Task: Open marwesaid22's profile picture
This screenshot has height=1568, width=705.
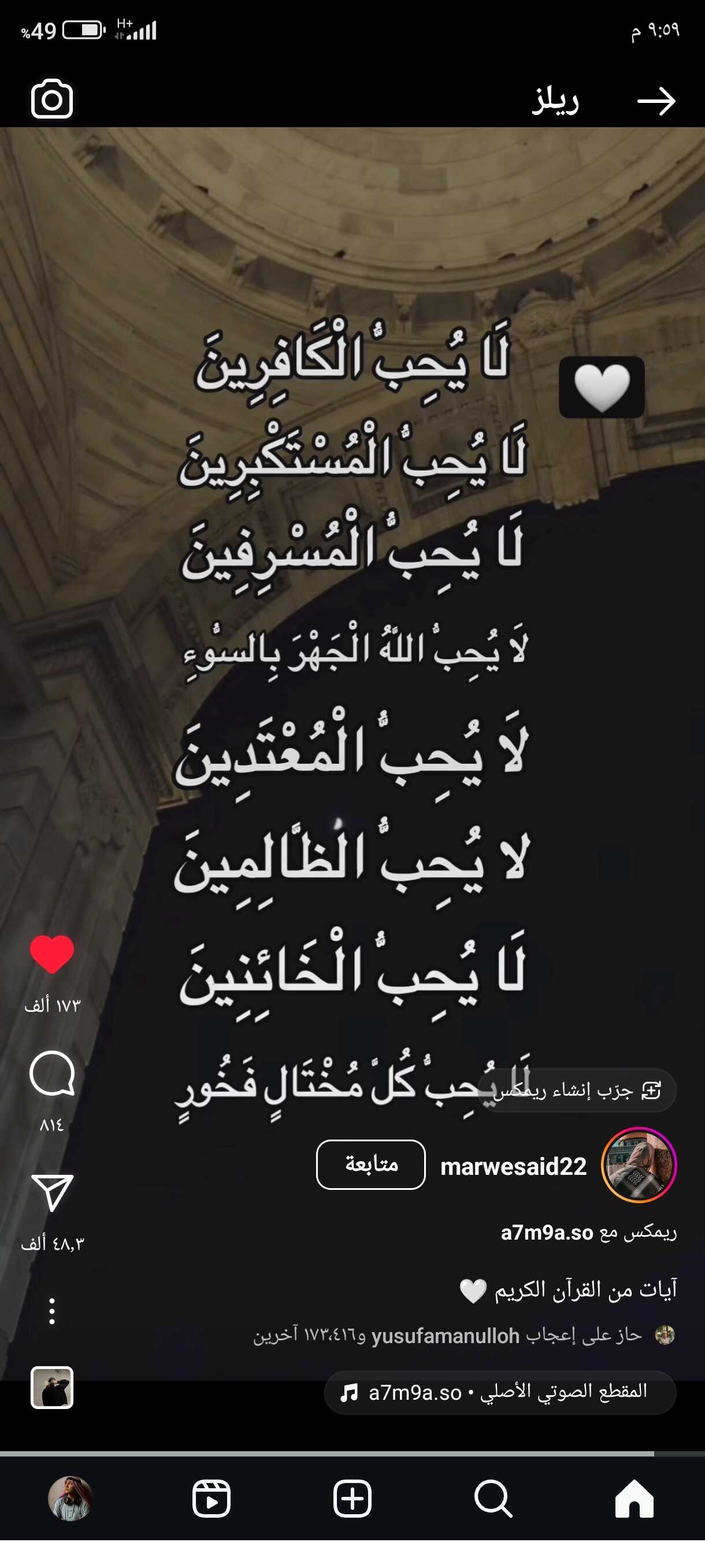Action: click(x=638, y=1164)
